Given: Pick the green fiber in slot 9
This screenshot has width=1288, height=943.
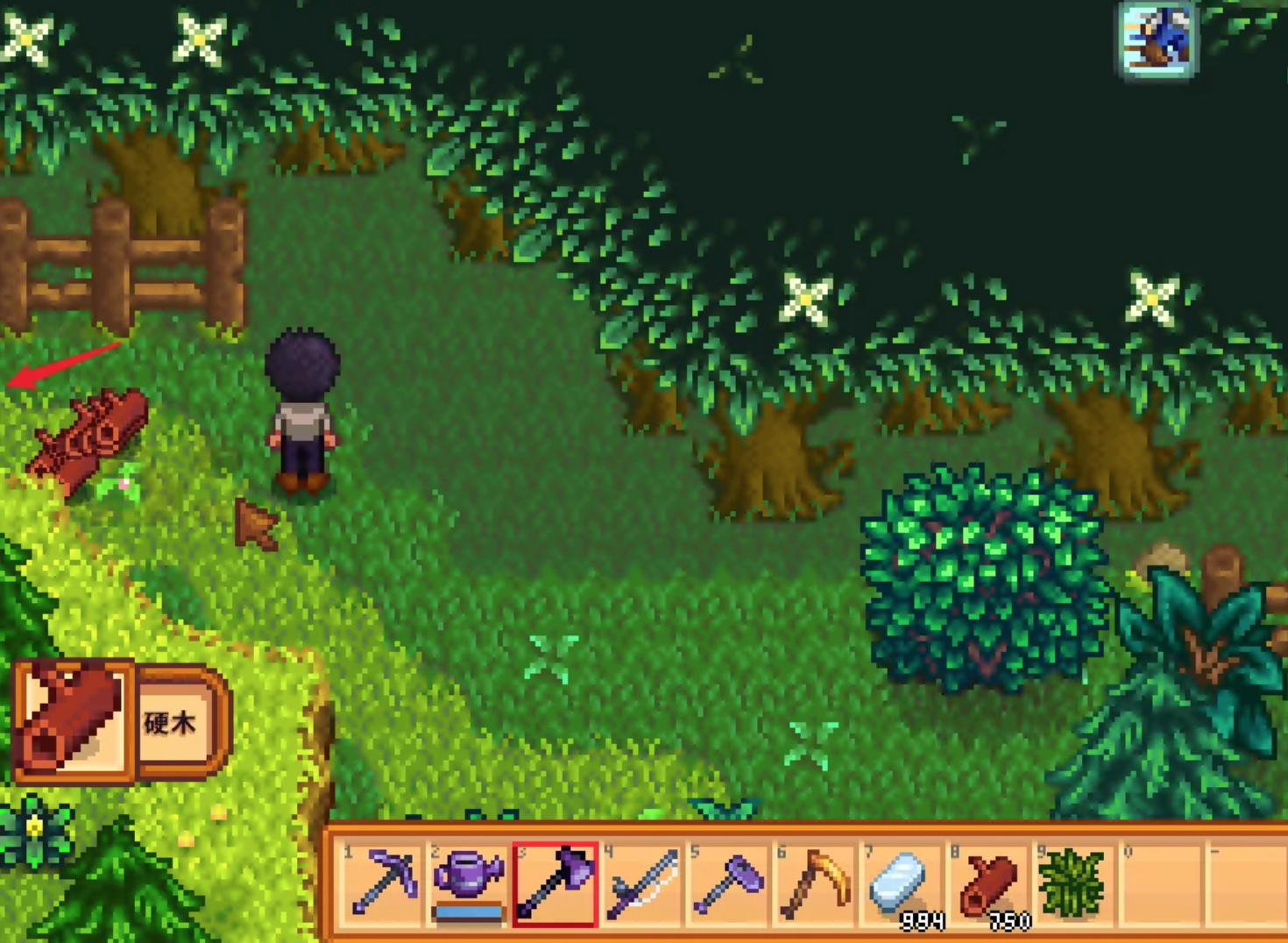Looking at the screenshot, I should [x=1071, y=883].
